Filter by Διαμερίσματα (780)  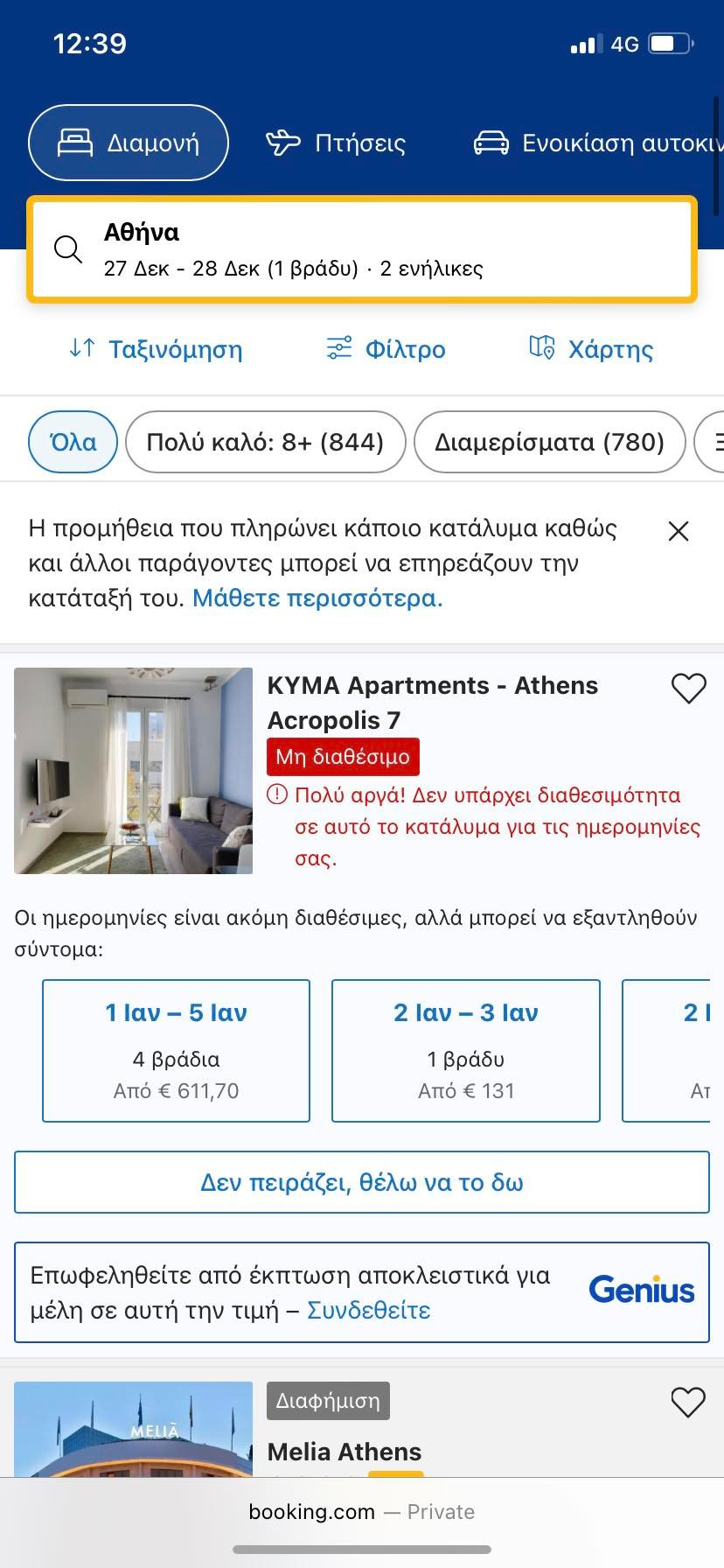(549, 442)
